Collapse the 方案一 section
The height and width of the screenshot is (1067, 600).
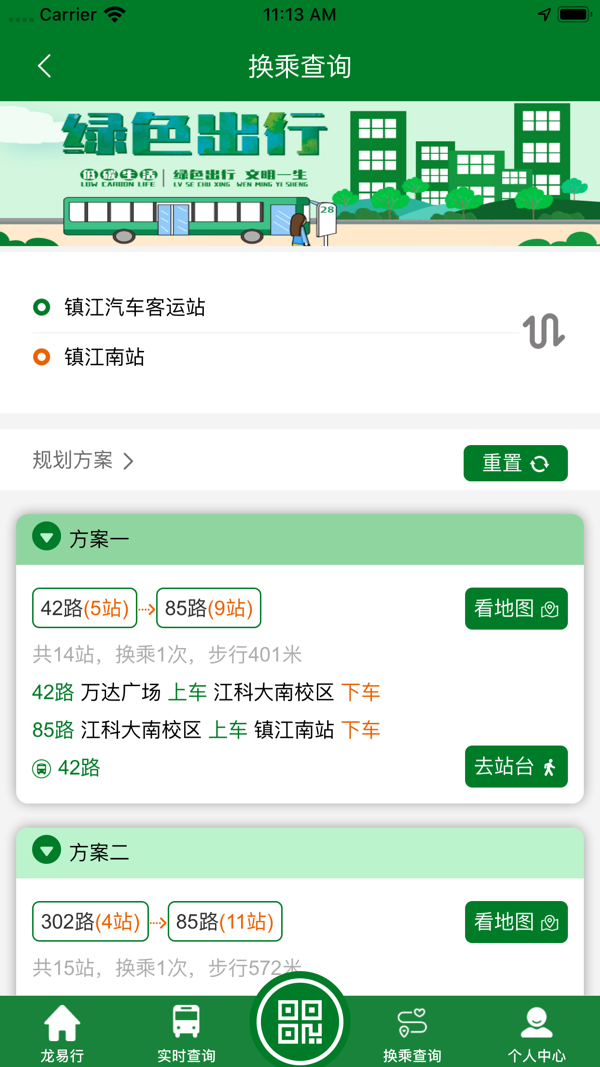(x=47, y=538)
